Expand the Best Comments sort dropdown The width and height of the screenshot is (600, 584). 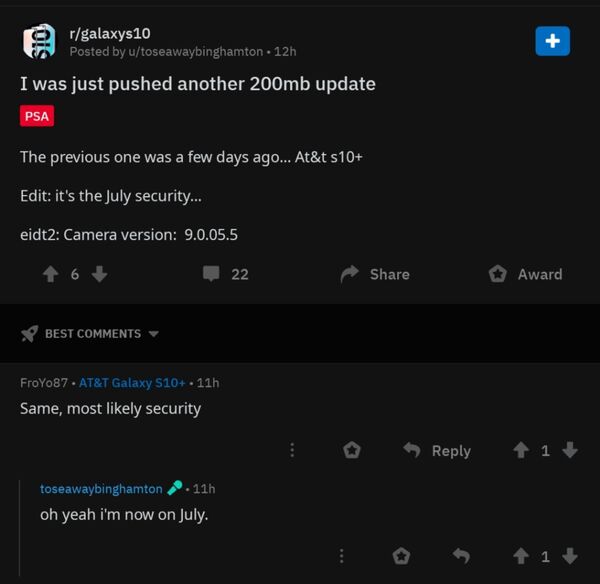point(101,333)
